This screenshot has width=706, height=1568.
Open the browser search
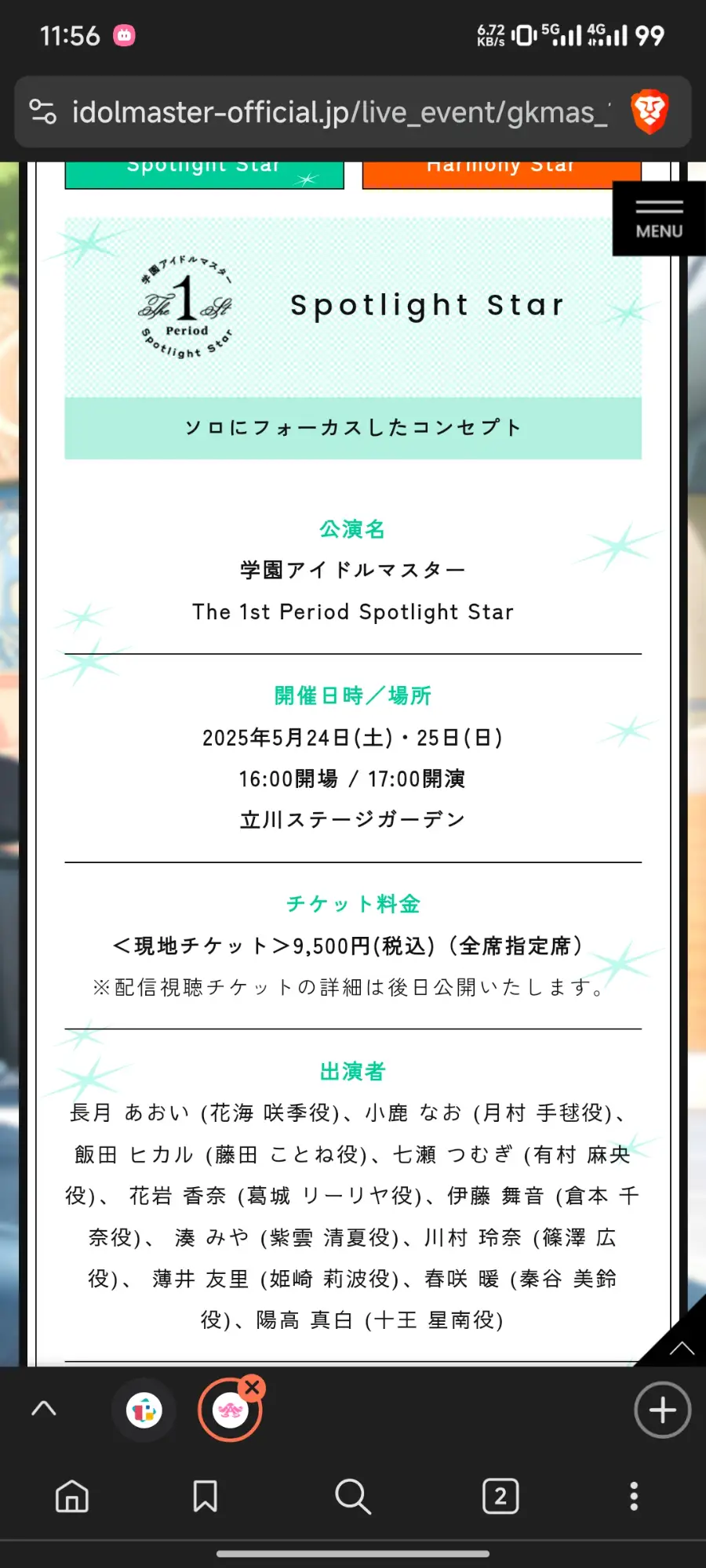click(352, 1496)
